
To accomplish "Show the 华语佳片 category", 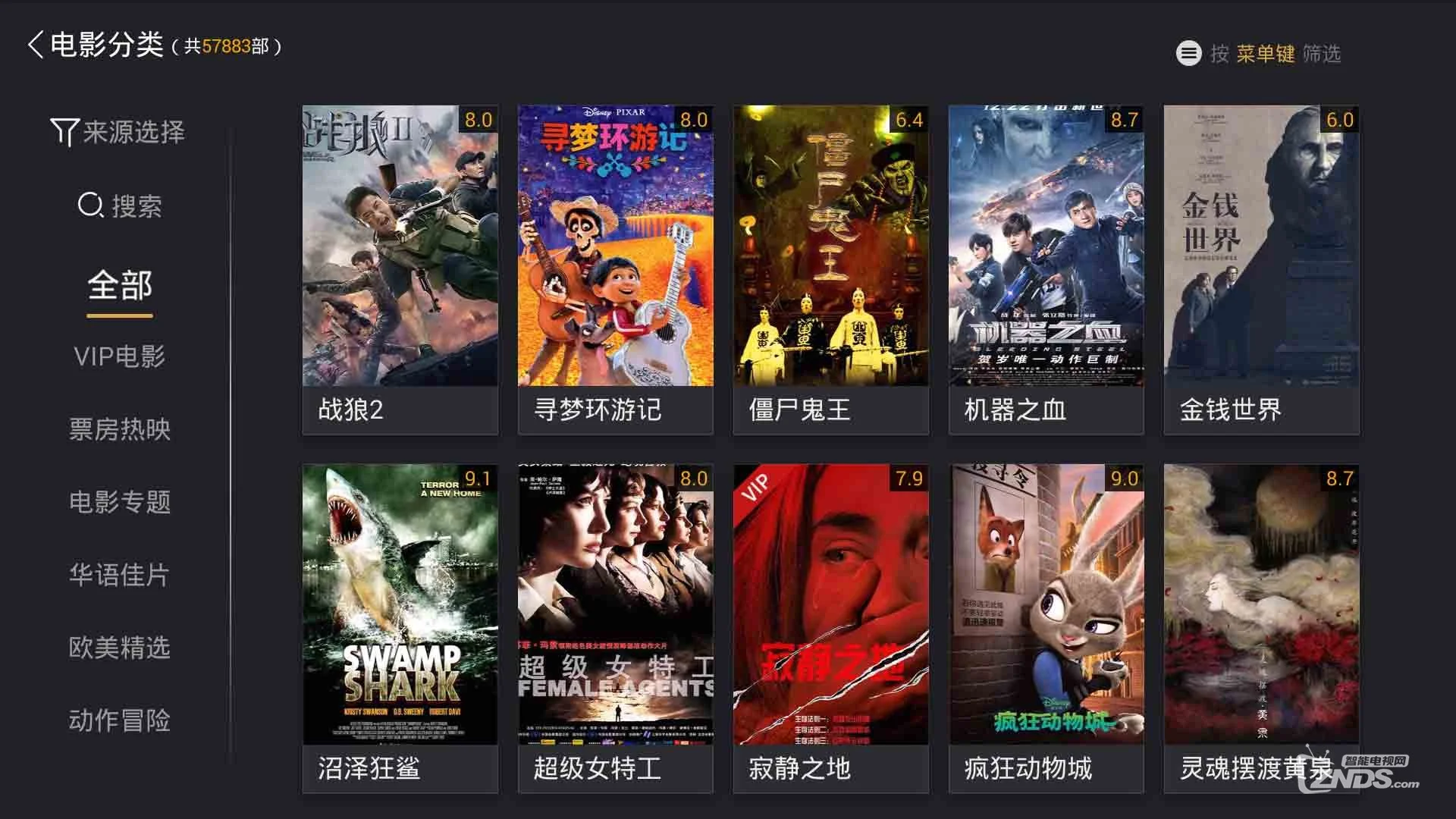I will click(x=120, y=575).
